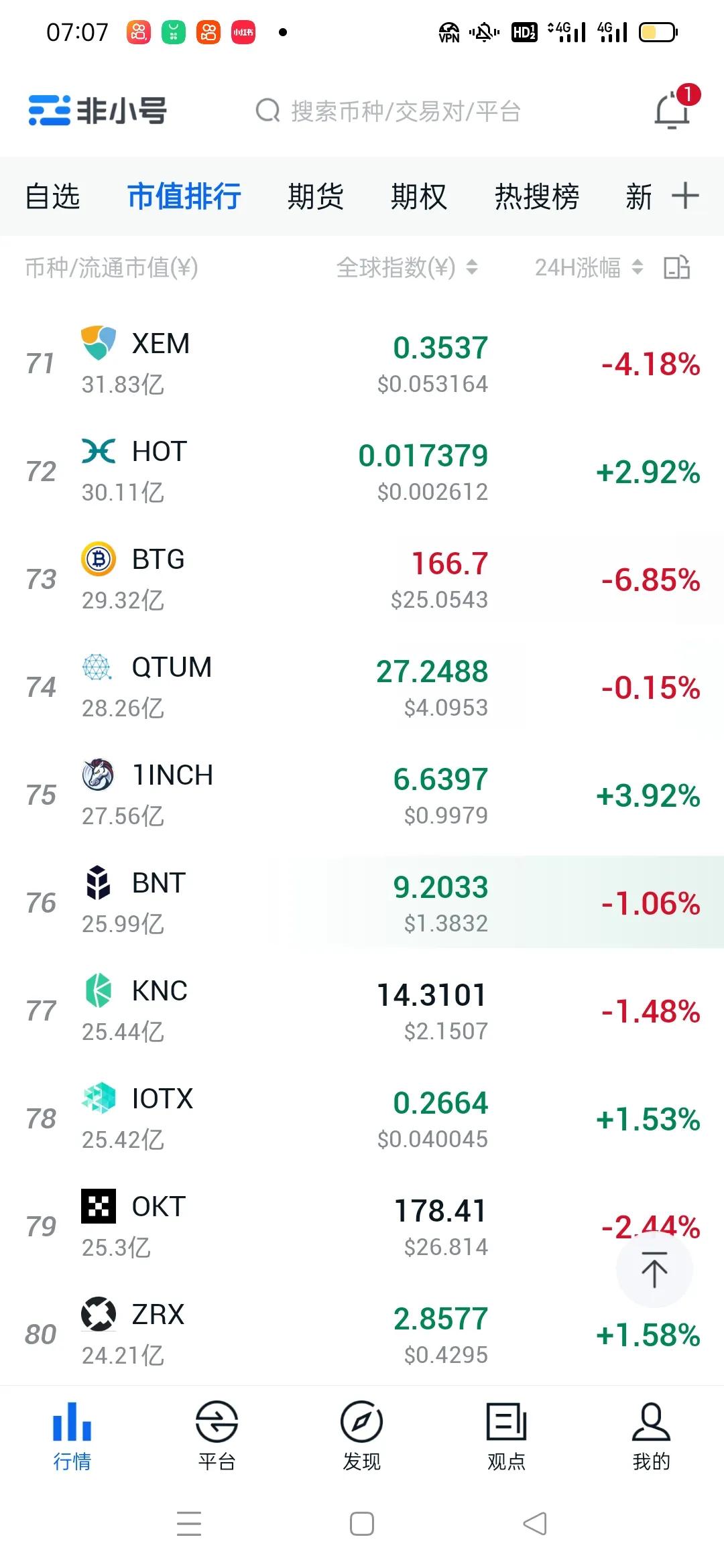This screenshot has height=1568, width=724.
Task: Sort by 24H涨幅
Action: (x=588, y=268)
